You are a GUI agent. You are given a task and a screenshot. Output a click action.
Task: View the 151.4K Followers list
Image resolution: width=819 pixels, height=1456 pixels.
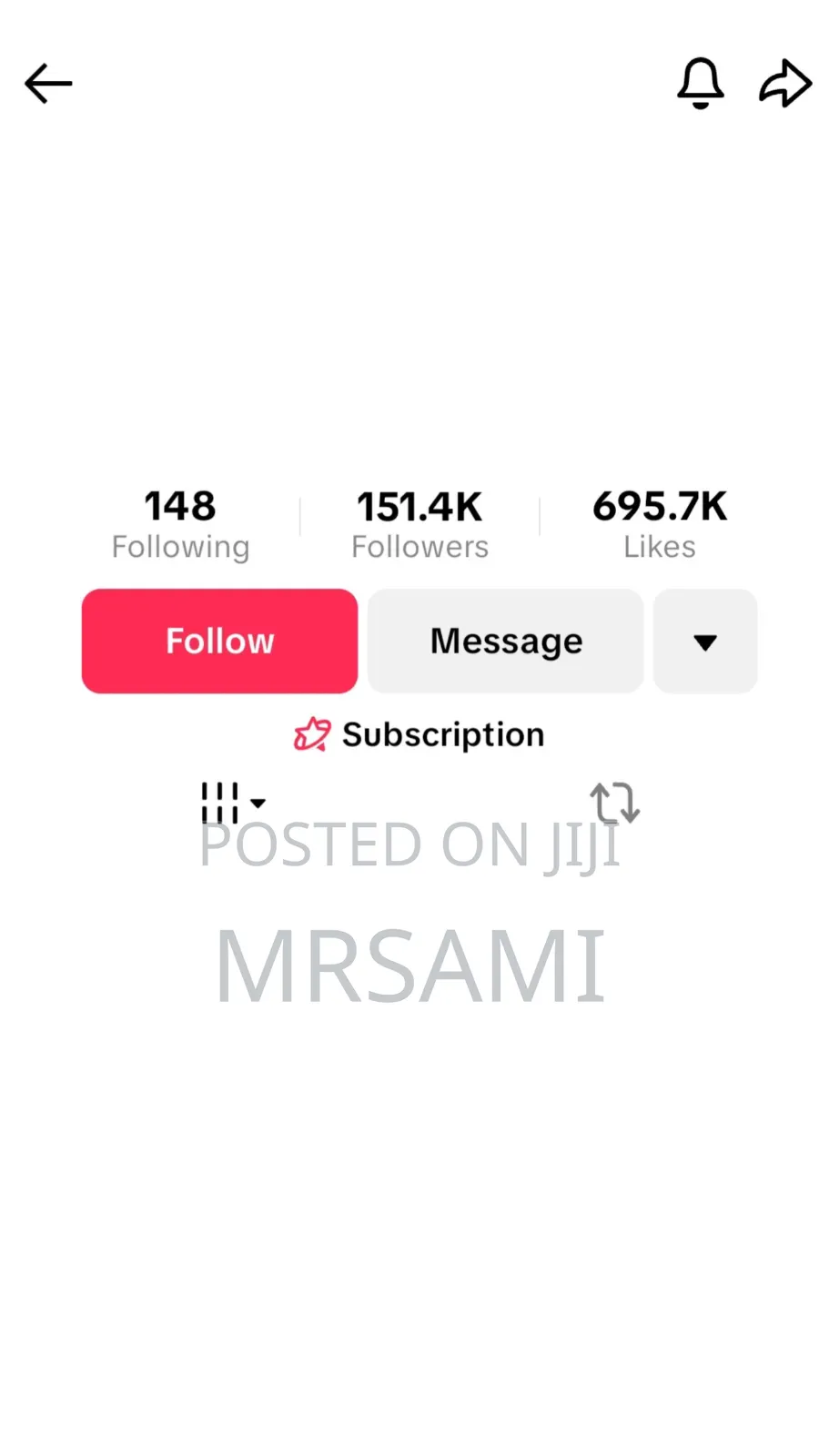pyautogui.click(x=420, y=524)
